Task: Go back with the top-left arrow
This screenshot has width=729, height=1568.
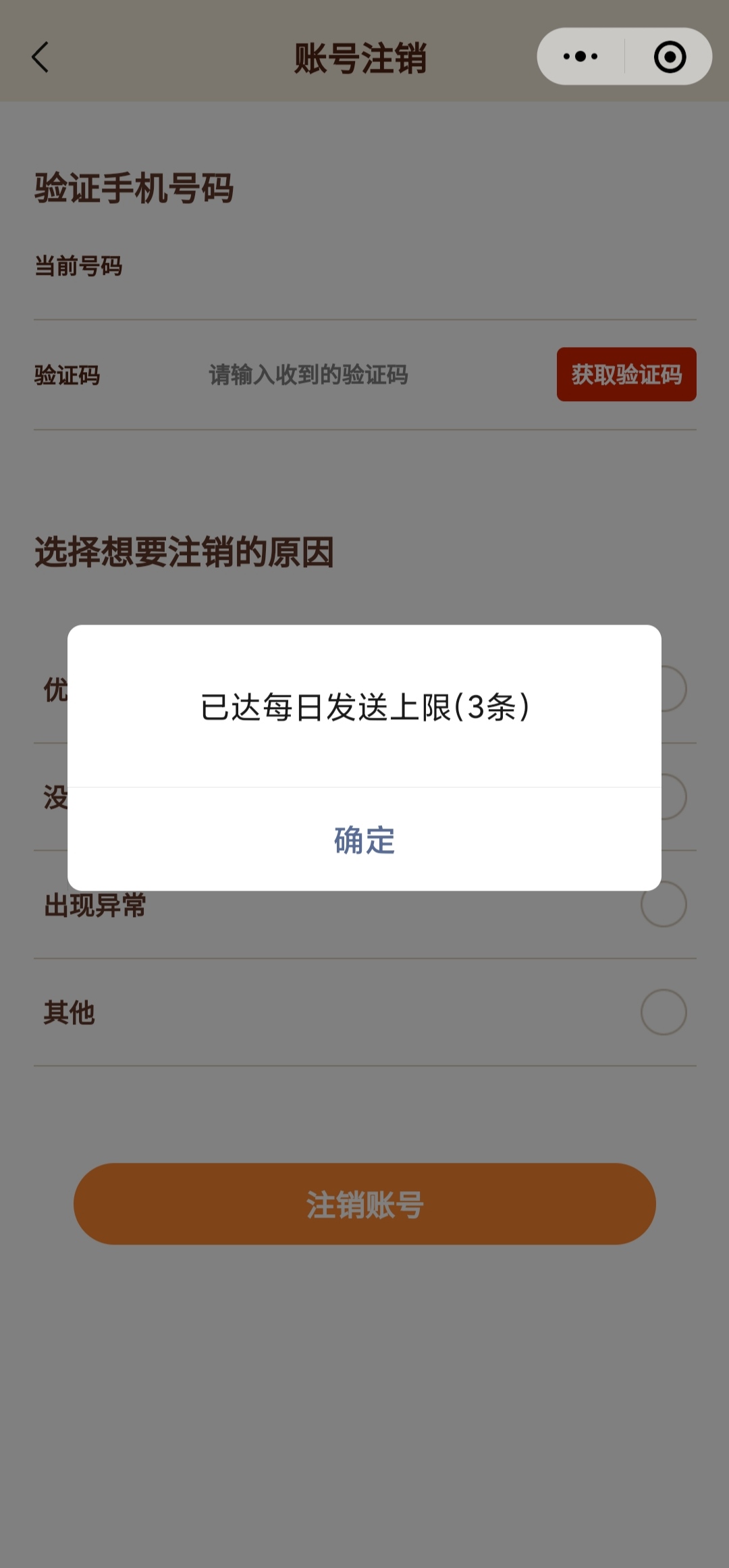Action: pyautogui.click(x=40, y=57)
